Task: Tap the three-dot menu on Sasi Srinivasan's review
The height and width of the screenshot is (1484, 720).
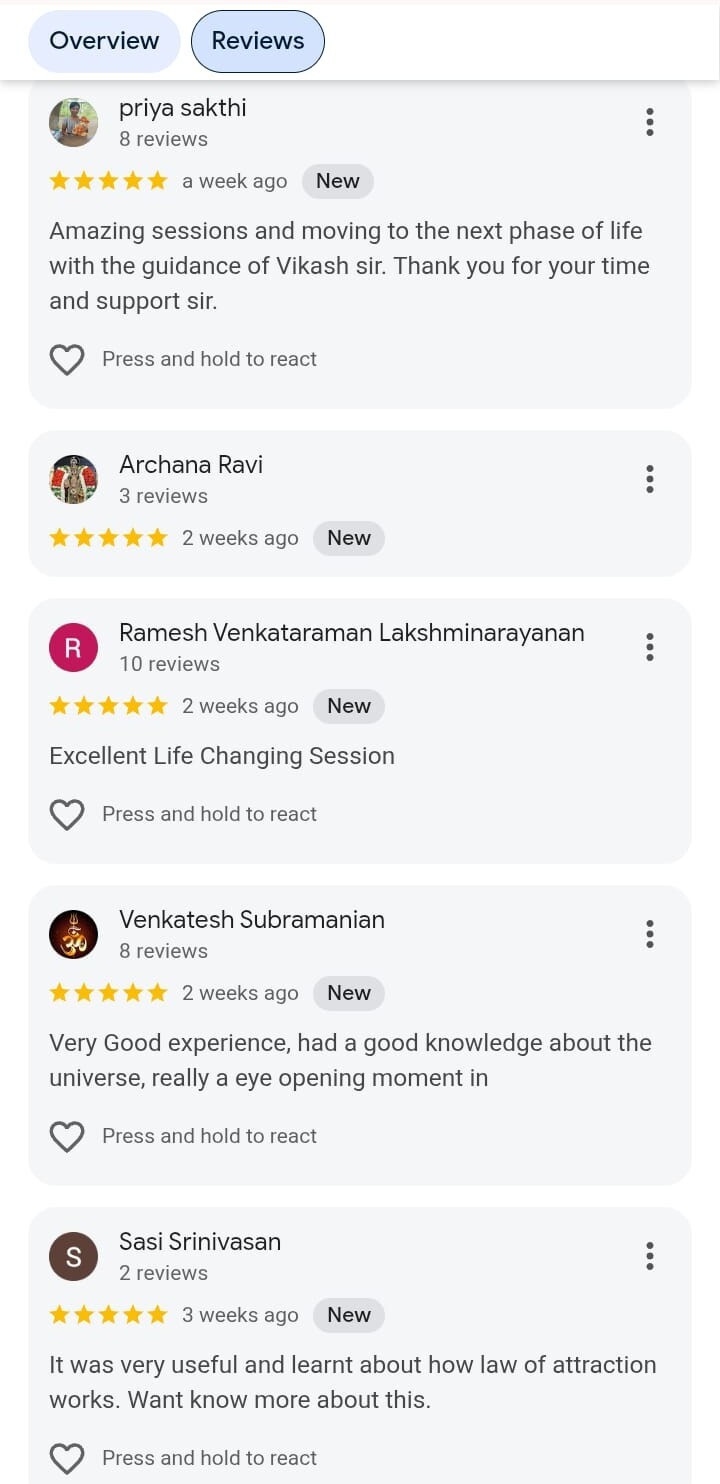Action: pyautogui.click(x=650, y=1256)
